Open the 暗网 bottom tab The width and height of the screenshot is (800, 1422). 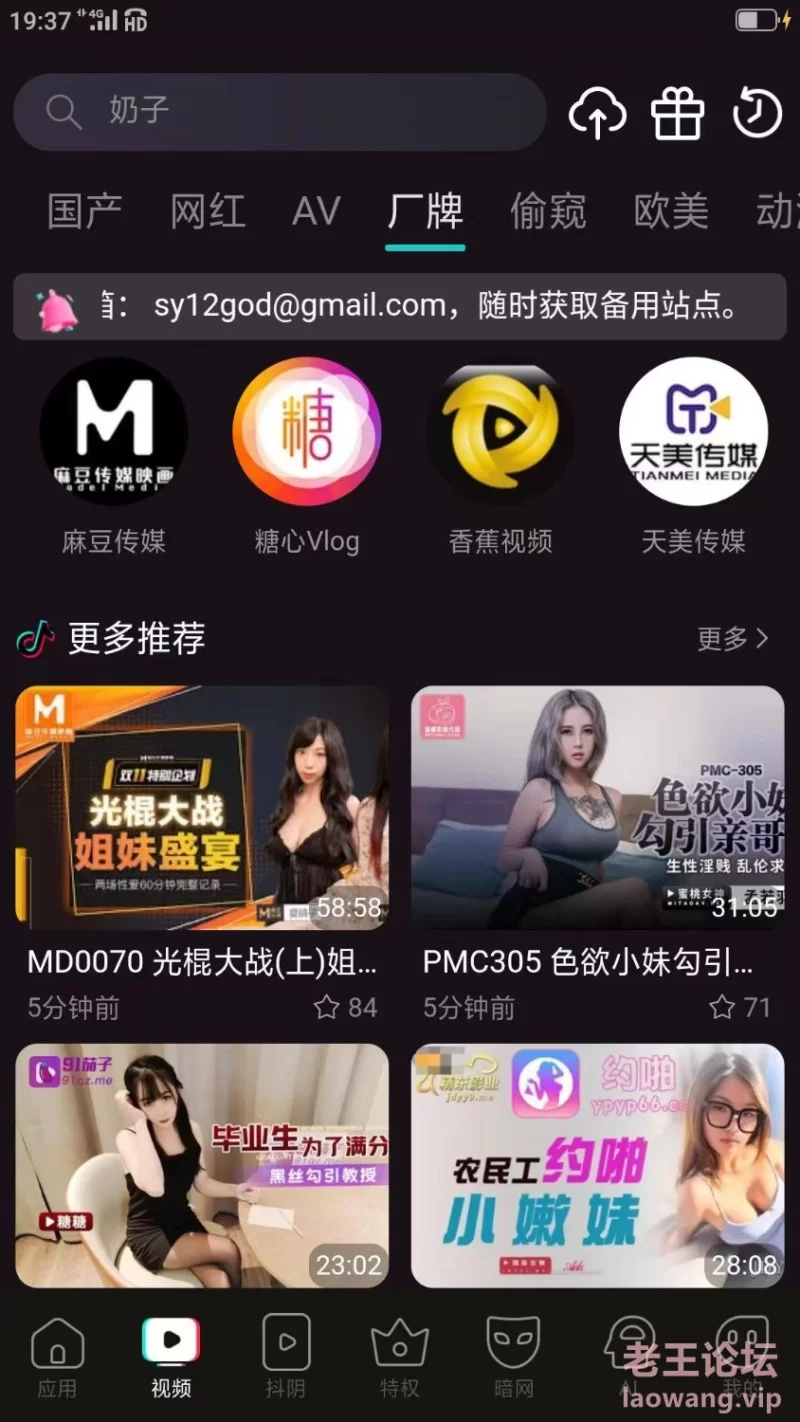513,1355
